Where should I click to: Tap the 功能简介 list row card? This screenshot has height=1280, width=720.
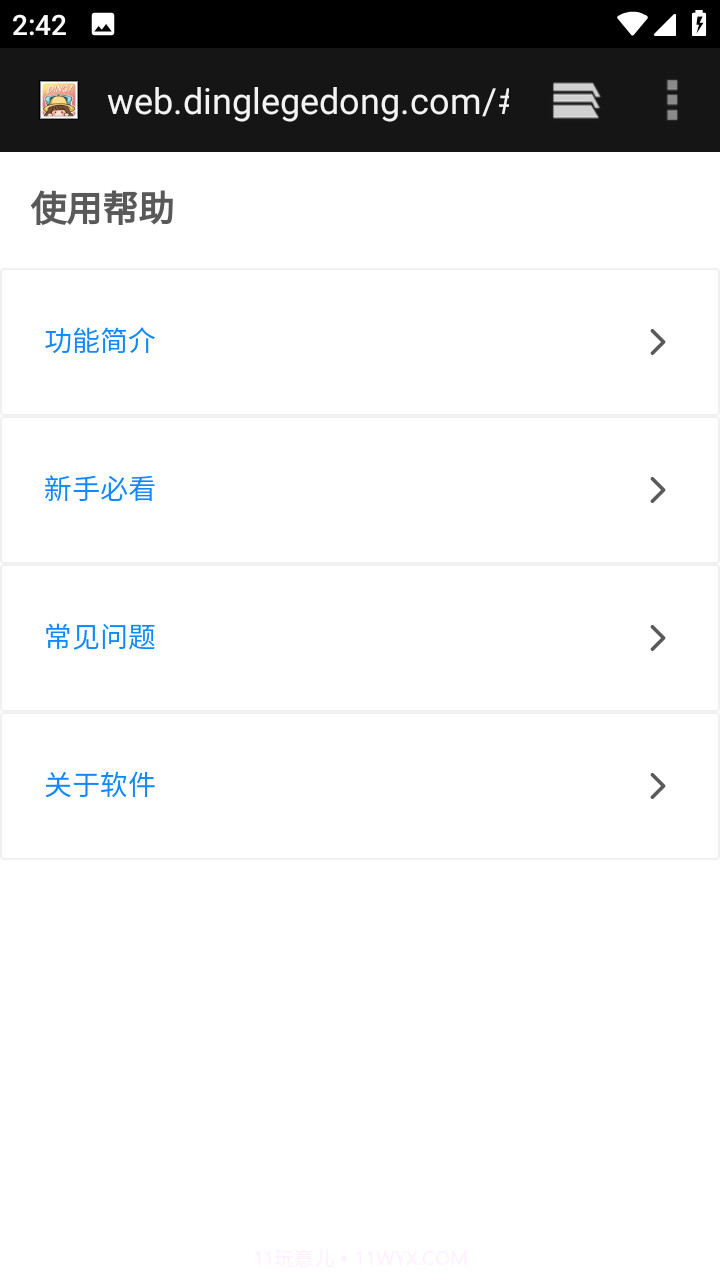coord(360,342)
